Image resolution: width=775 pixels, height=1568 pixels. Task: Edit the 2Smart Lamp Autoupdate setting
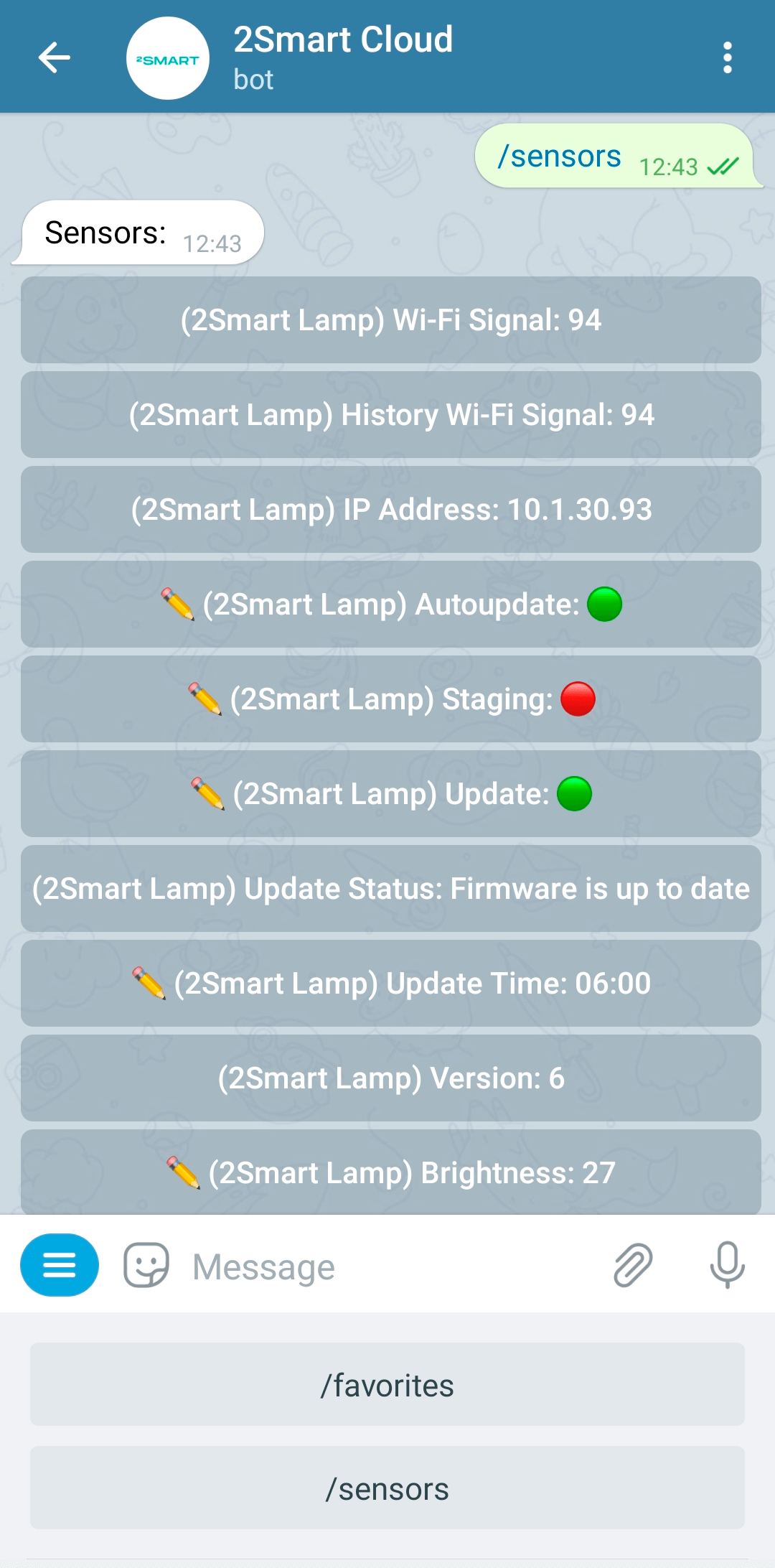390,605
